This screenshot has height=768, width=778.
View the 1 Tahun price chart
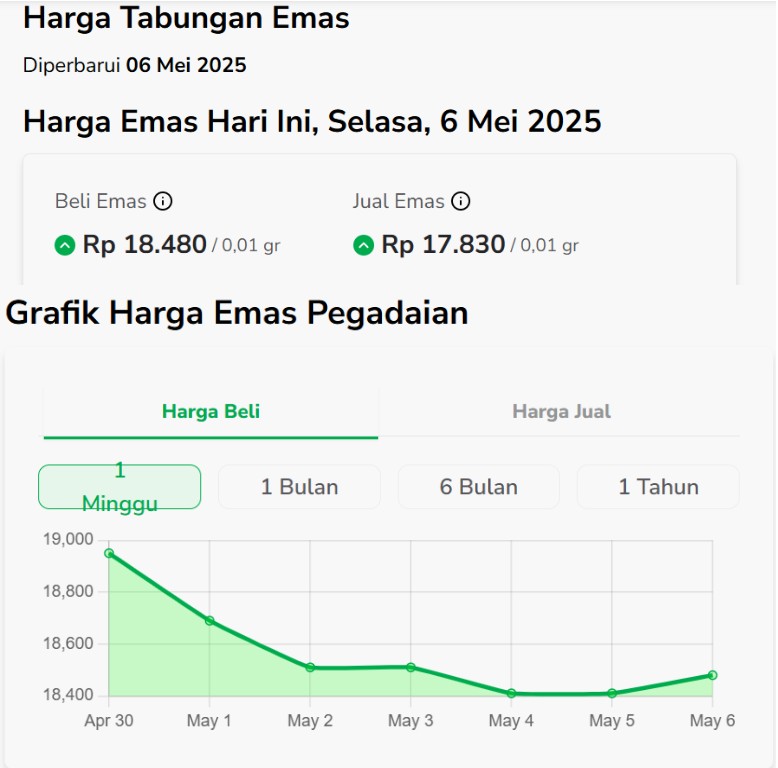pyautogui.click(x=658, y=487)
